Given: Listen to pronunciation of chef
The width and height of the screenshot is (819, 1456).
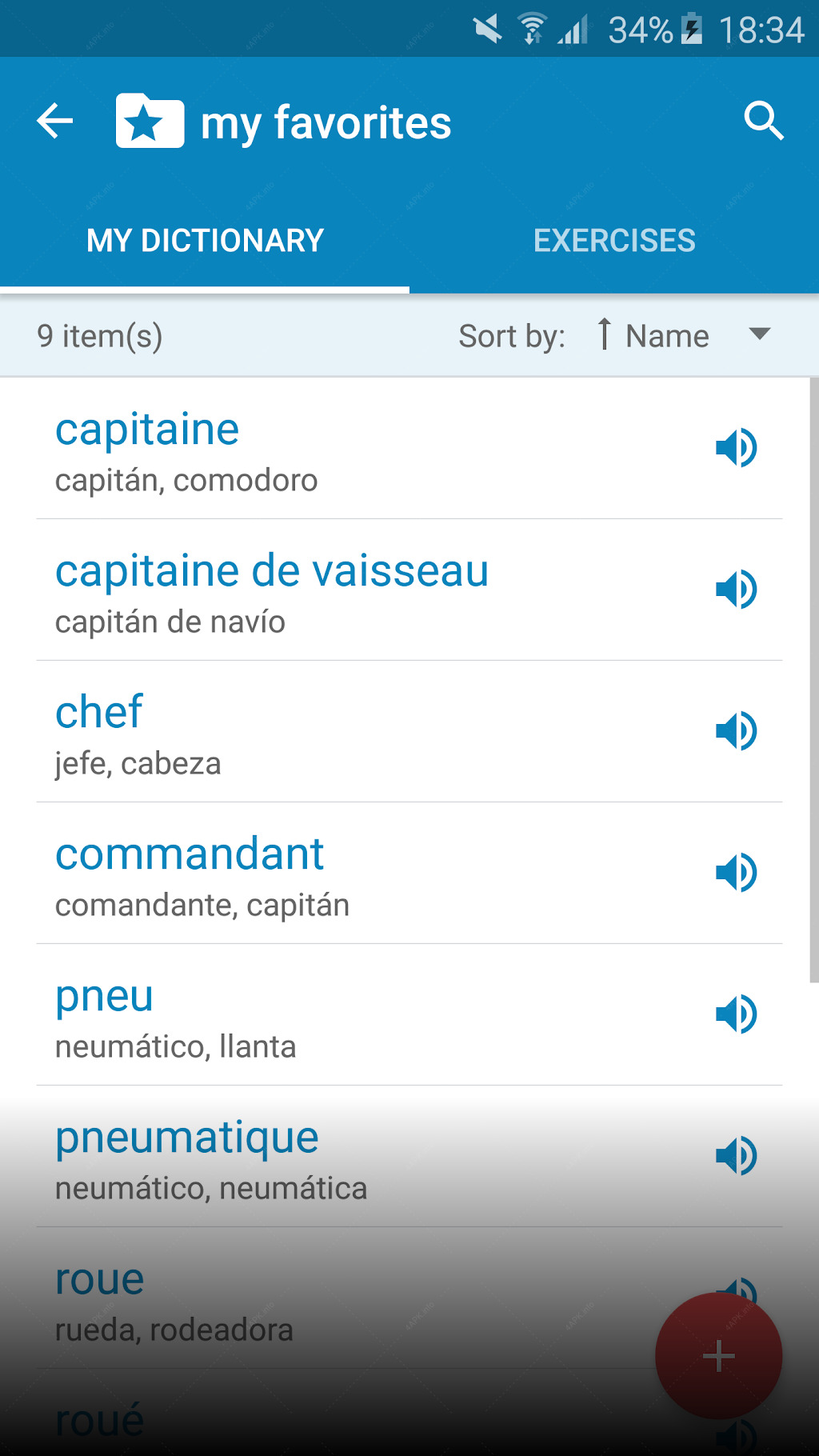Looking at the screenshot, I should tap(737, 731).
